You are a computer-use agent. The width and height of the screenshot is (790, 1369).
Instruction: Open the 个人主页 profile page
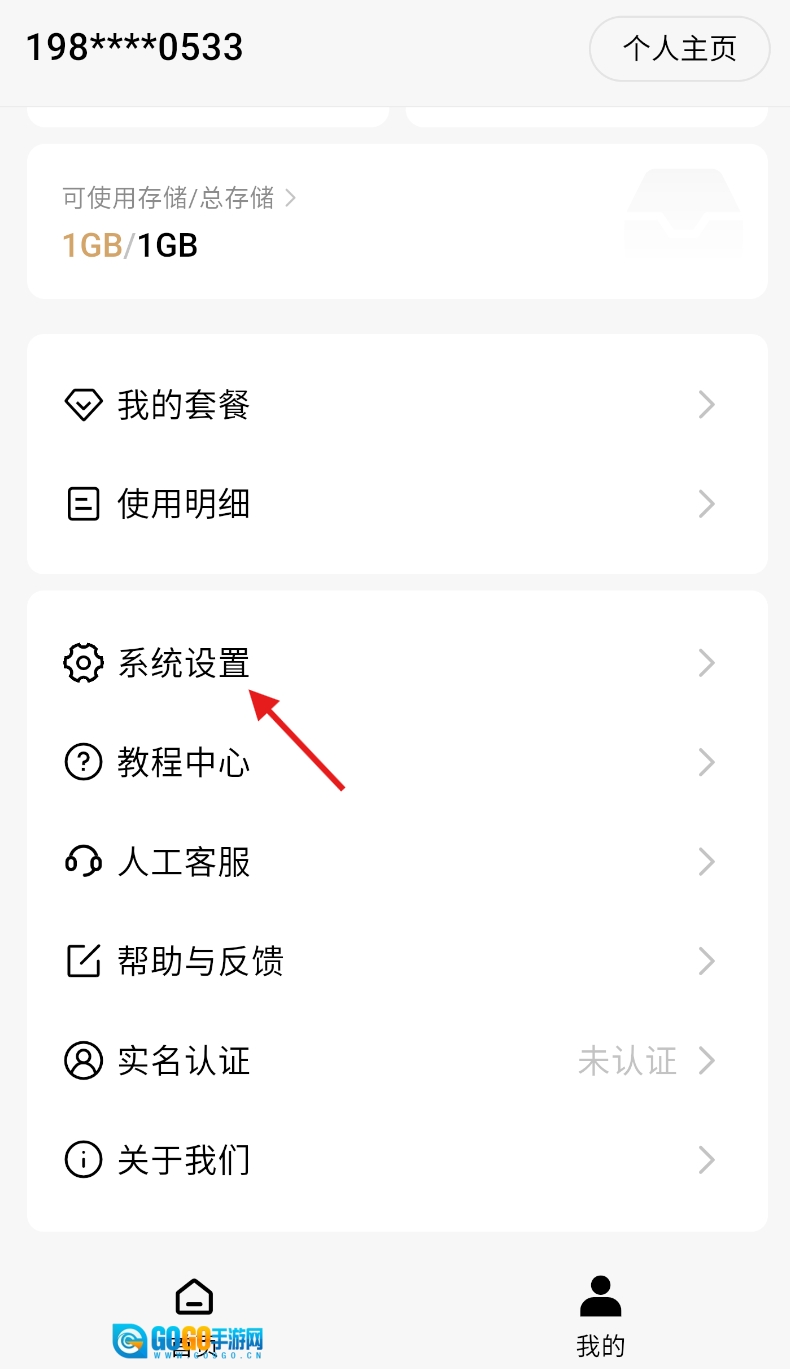(679, 48)
